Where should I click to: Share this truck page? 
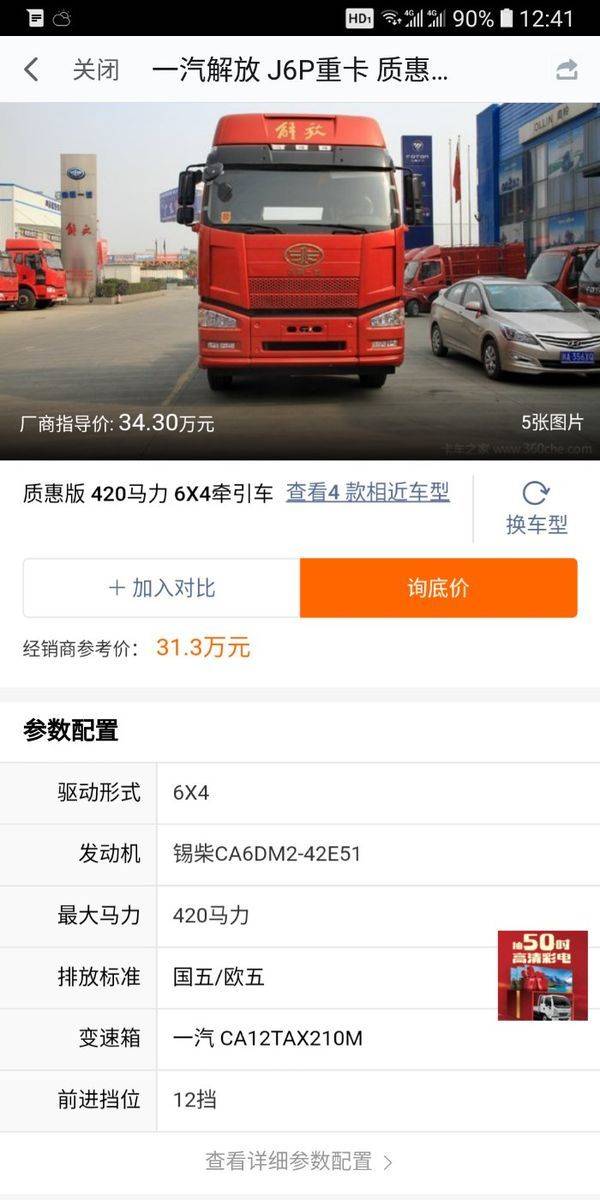pos(566,70)
